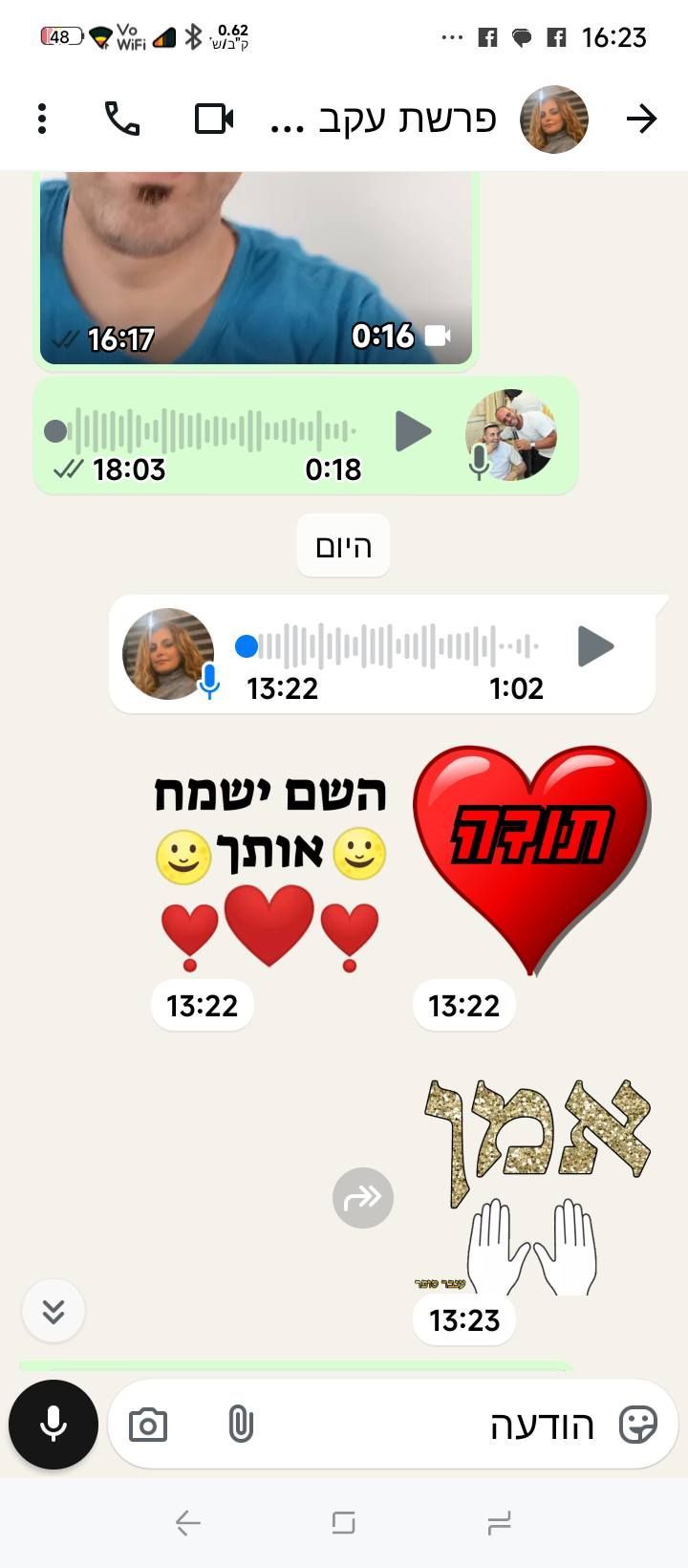Open the sticker and emoji picker
The image size is (688, 1568).
point(638,1425)
